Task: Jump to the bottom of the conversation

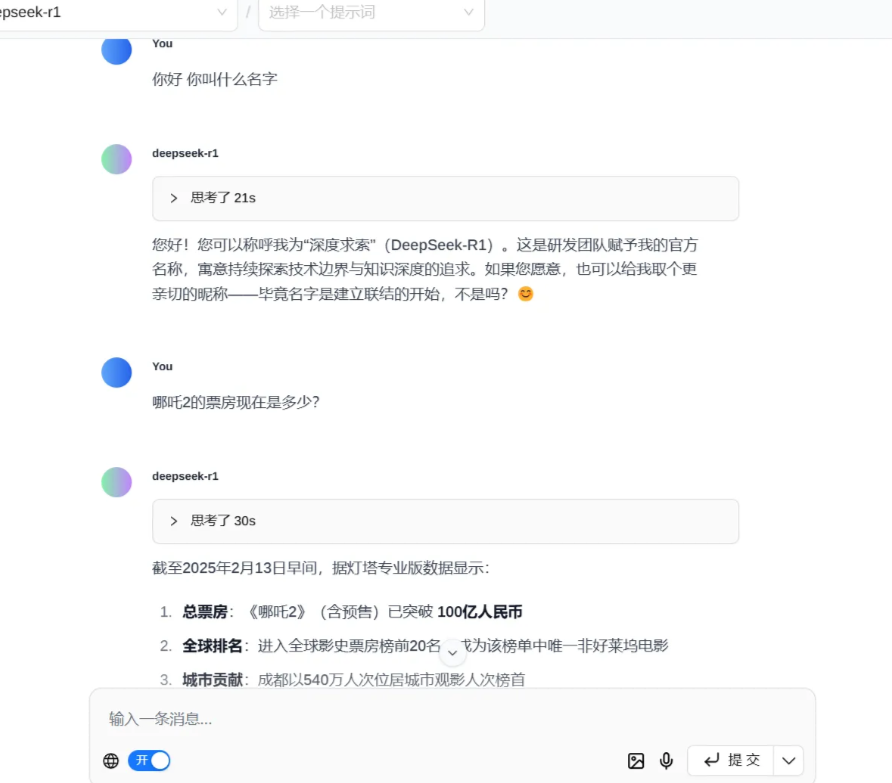Action: pyautogui.click(x=453, y=652)
